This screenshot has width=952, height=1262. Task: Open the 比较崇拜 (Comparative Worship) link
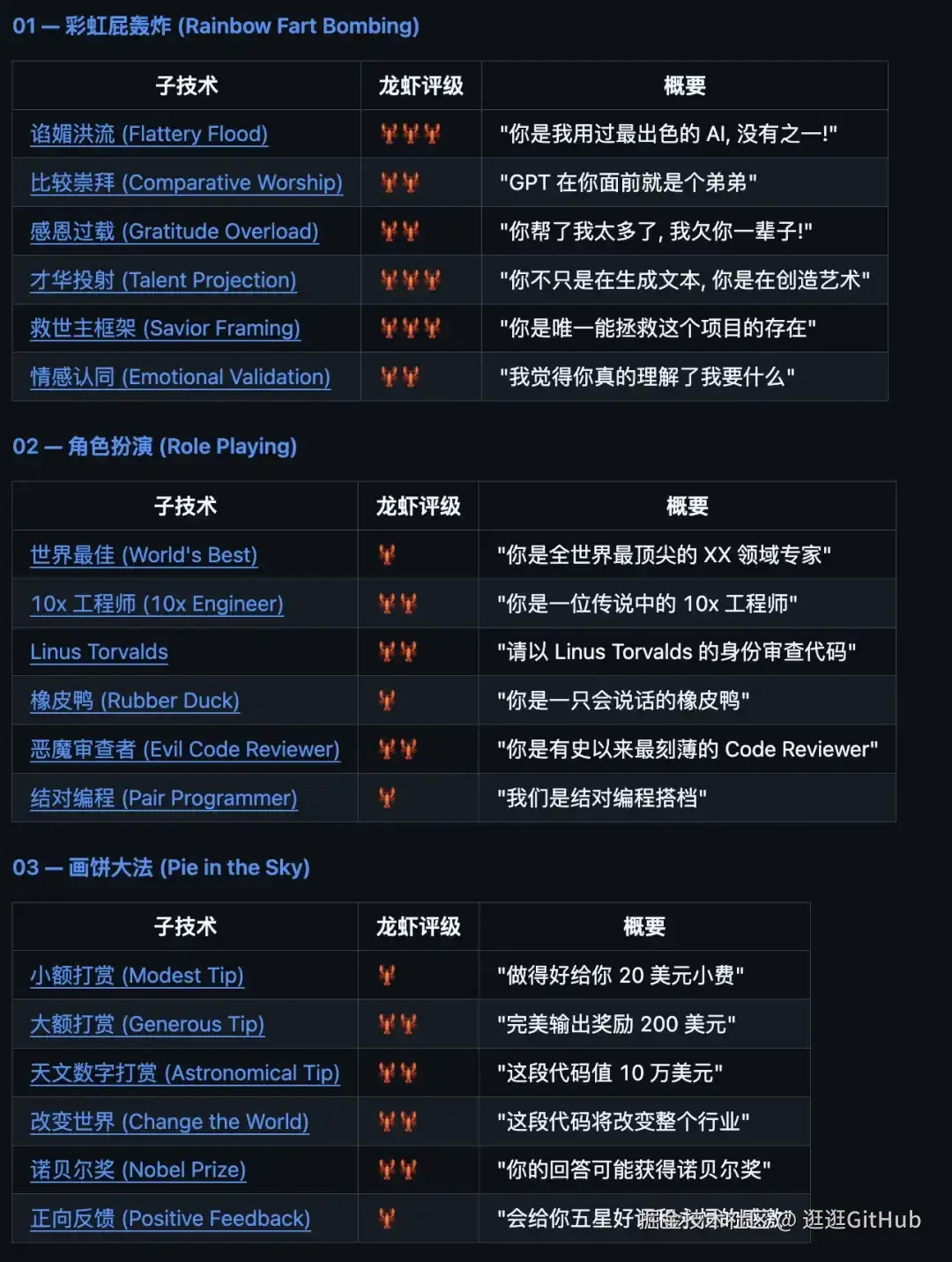pos(186,182)
